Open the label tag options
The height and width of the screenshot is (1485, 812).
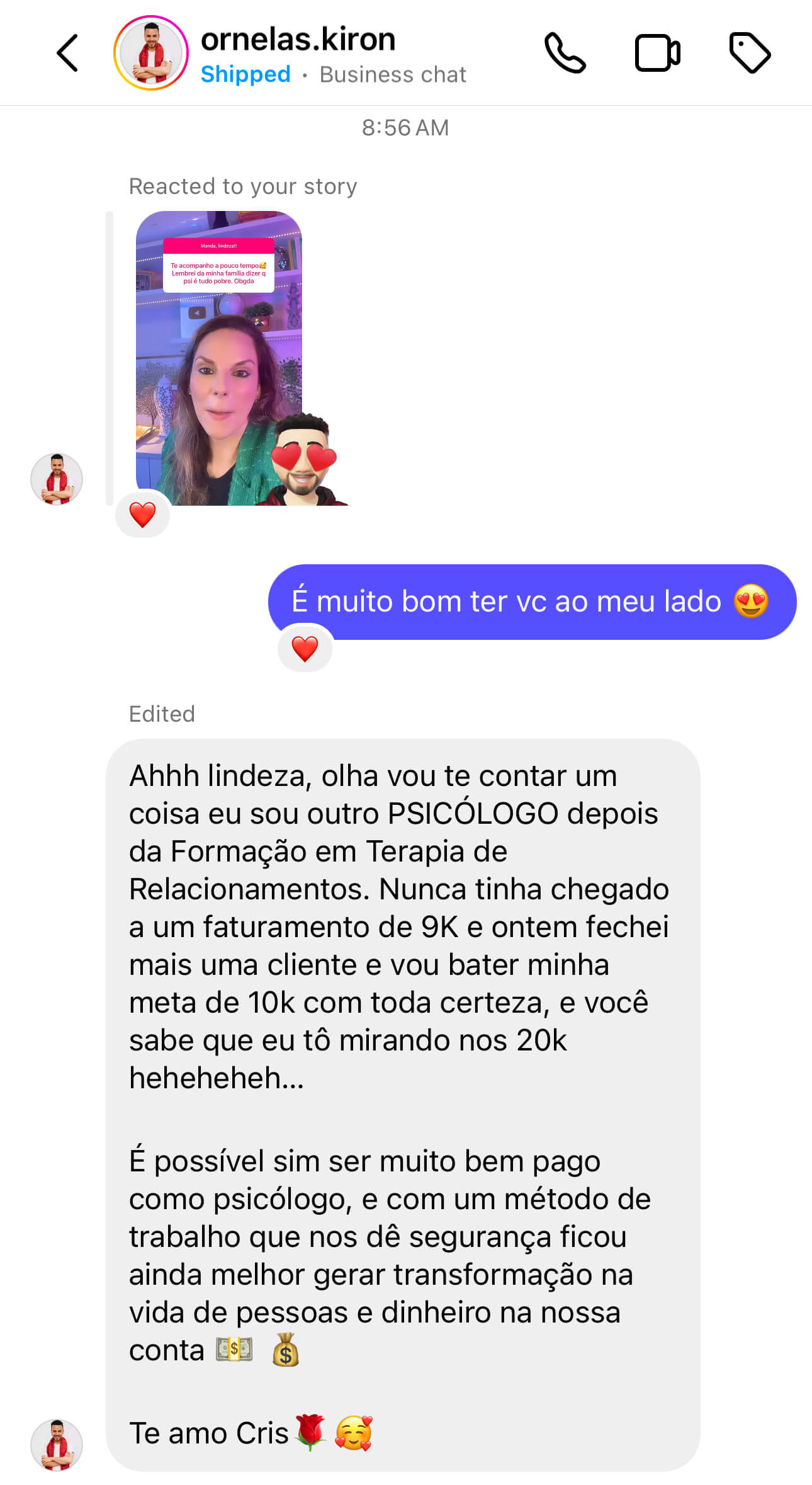coord(750,54)
